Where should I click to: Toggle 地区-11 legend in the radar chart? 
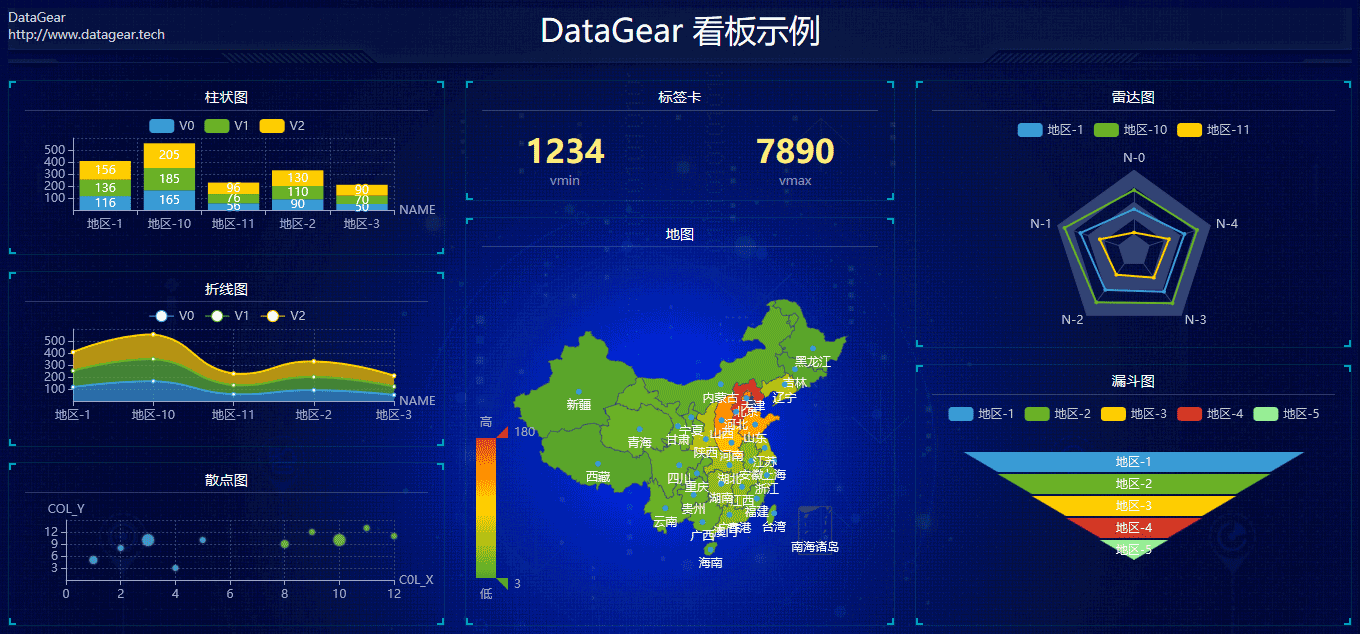pos(1213,130)
